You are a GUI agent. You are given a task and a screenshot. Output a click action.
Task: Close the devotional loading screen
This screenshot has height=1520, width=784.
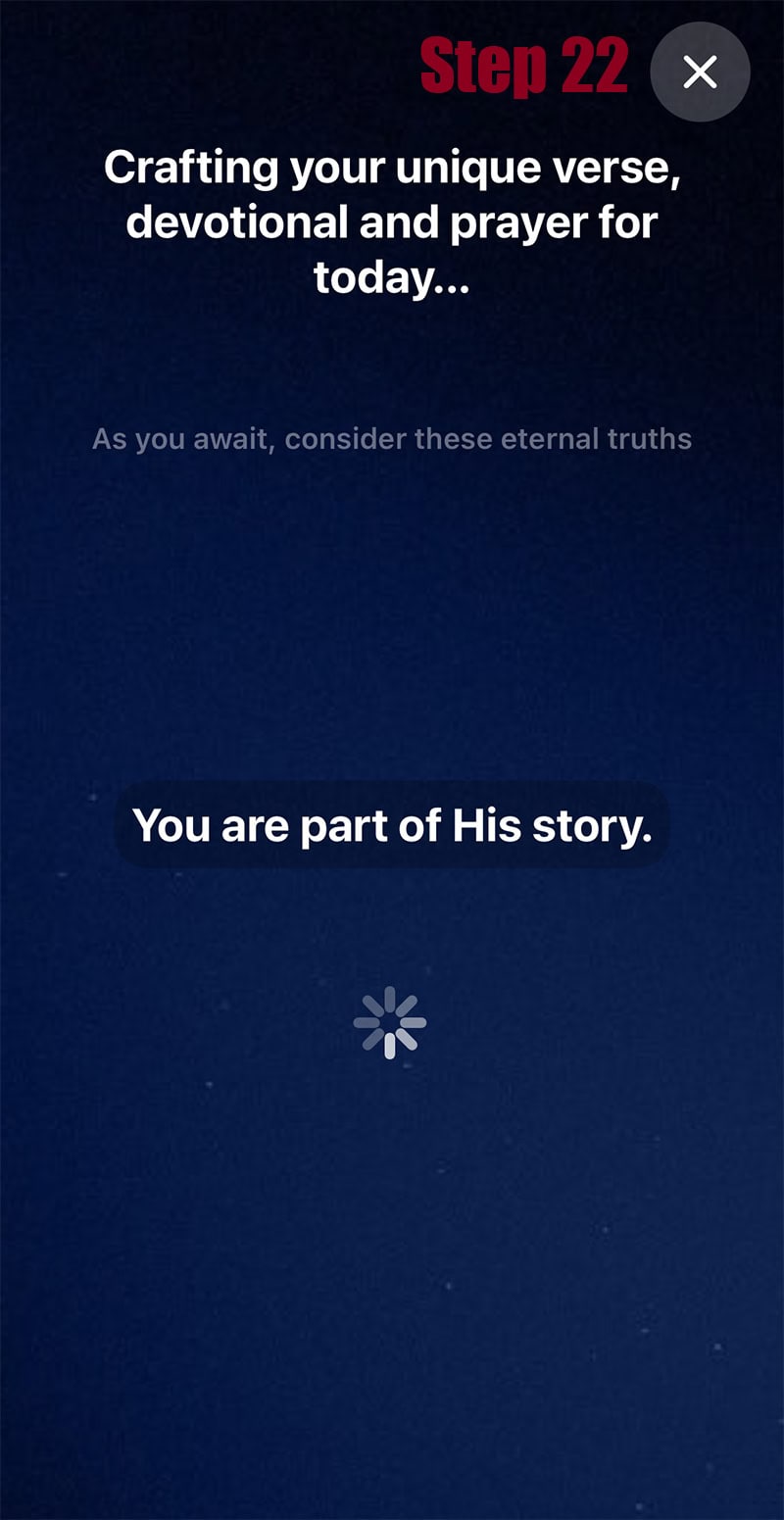[x=700, y=73]
